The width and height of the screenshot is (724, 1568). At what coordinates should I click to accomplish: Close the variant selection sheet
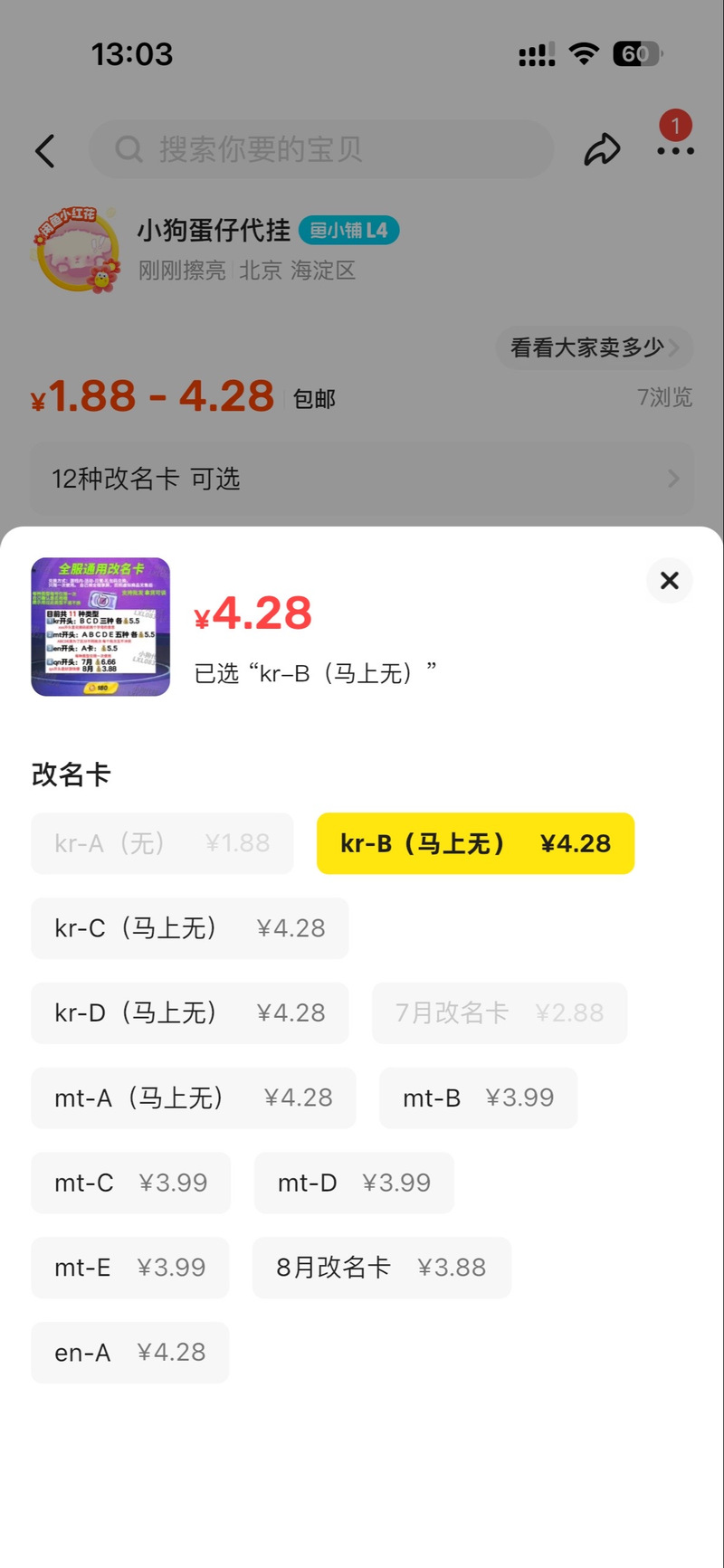(670, 581)
